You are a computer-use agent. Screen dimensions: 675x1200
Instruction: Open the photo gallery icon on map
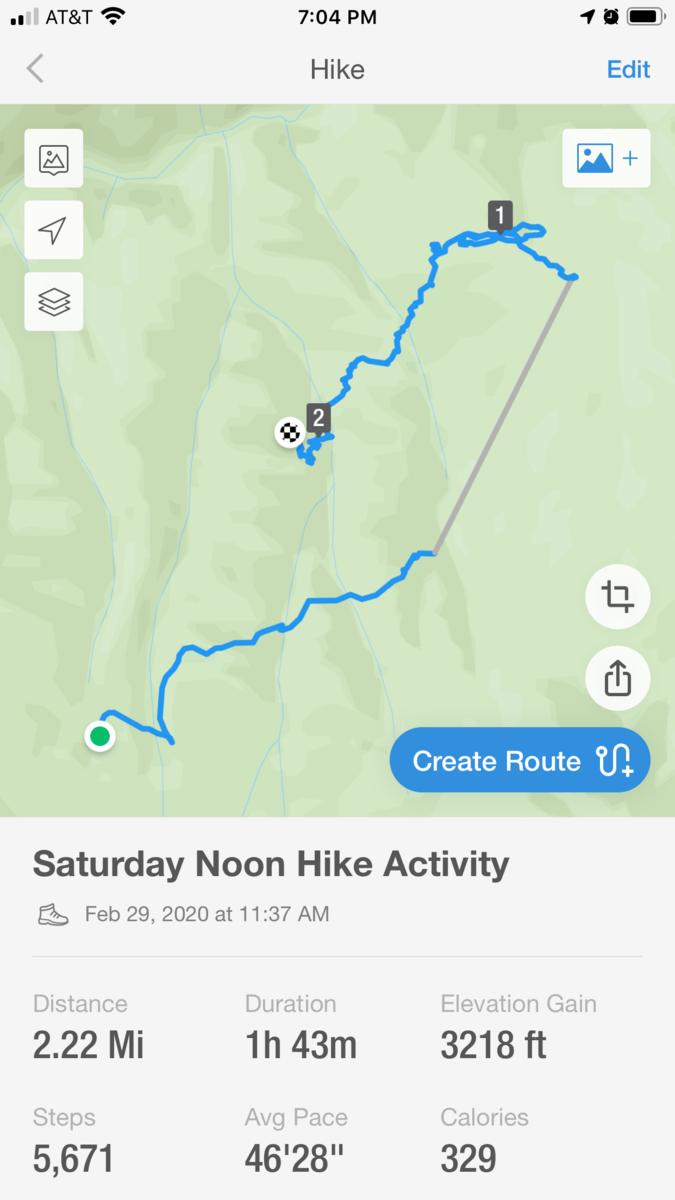(54, 159)
